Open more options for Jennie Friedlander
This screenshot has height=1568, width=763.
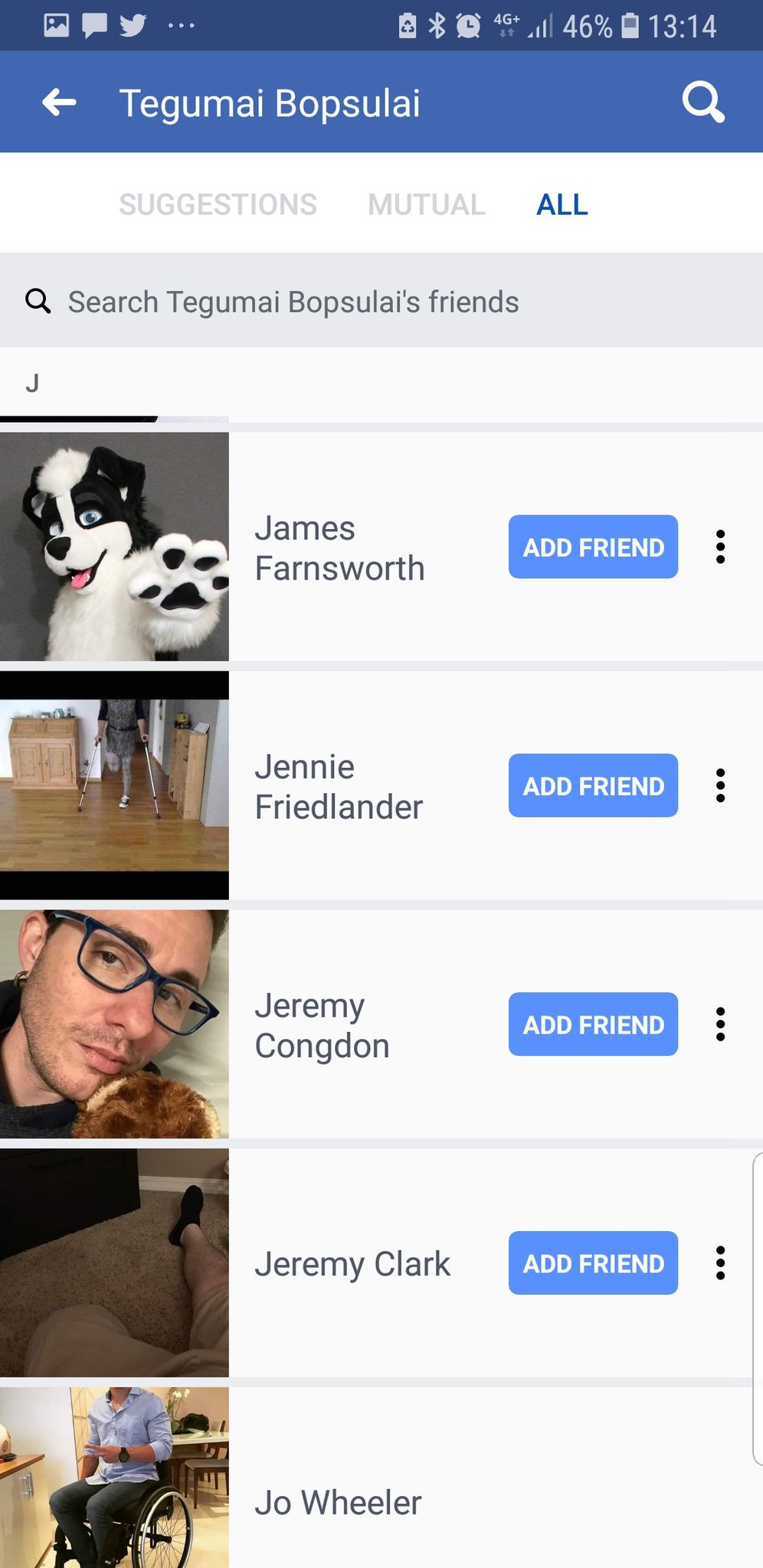pyautogui.click(x=720, y=786)
